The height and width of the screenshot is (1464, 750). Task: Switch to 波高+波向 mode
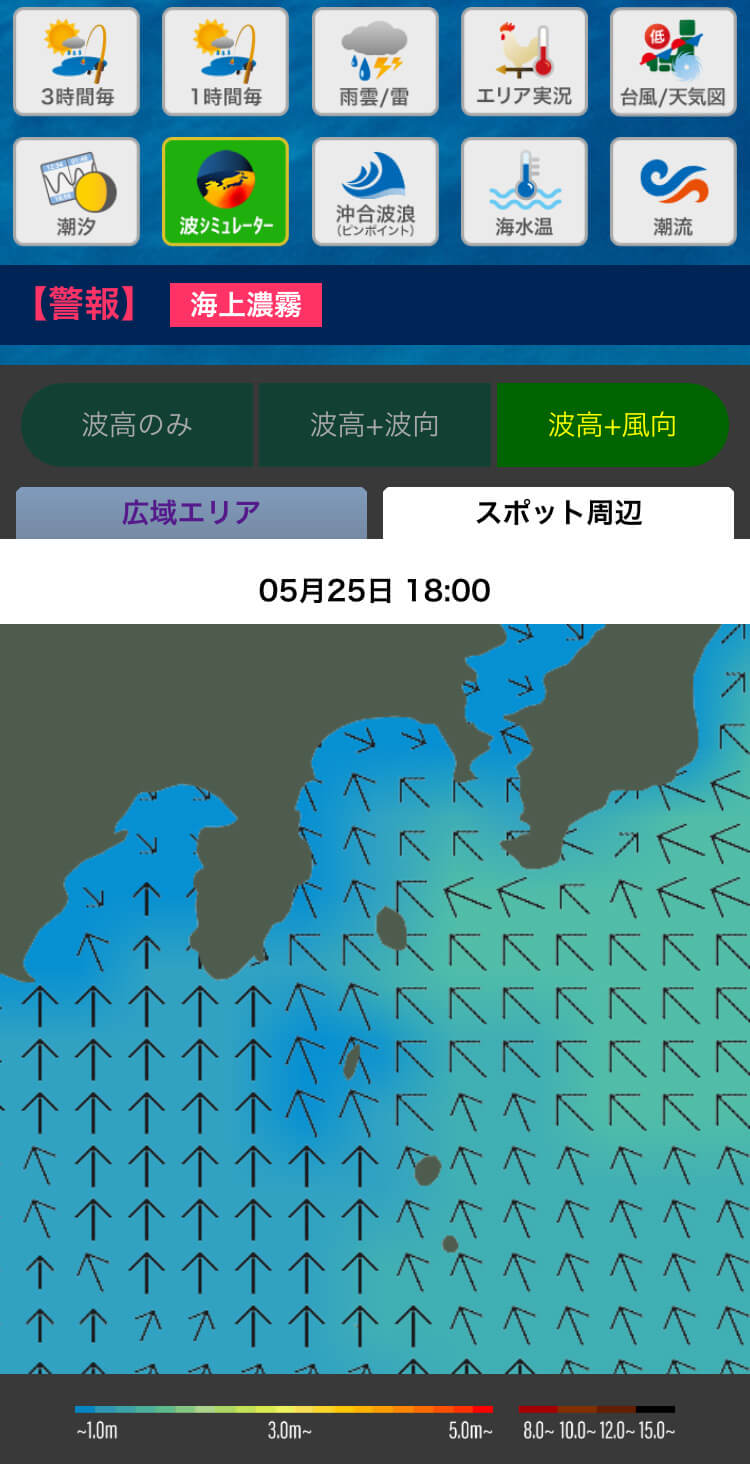click(x=375, y=425)
